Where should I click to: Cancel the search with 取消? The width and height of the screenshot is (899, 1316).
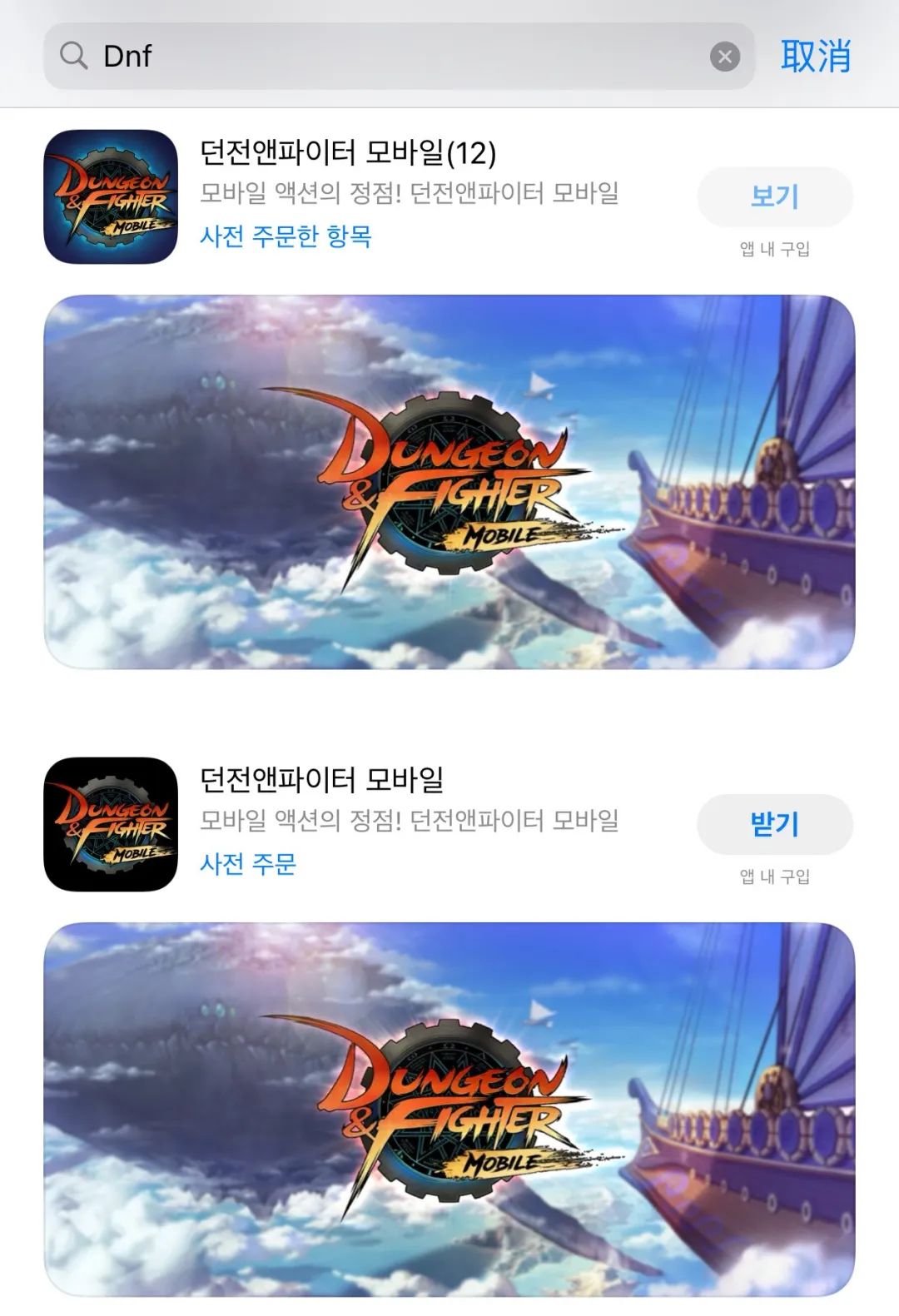(815, 56)
